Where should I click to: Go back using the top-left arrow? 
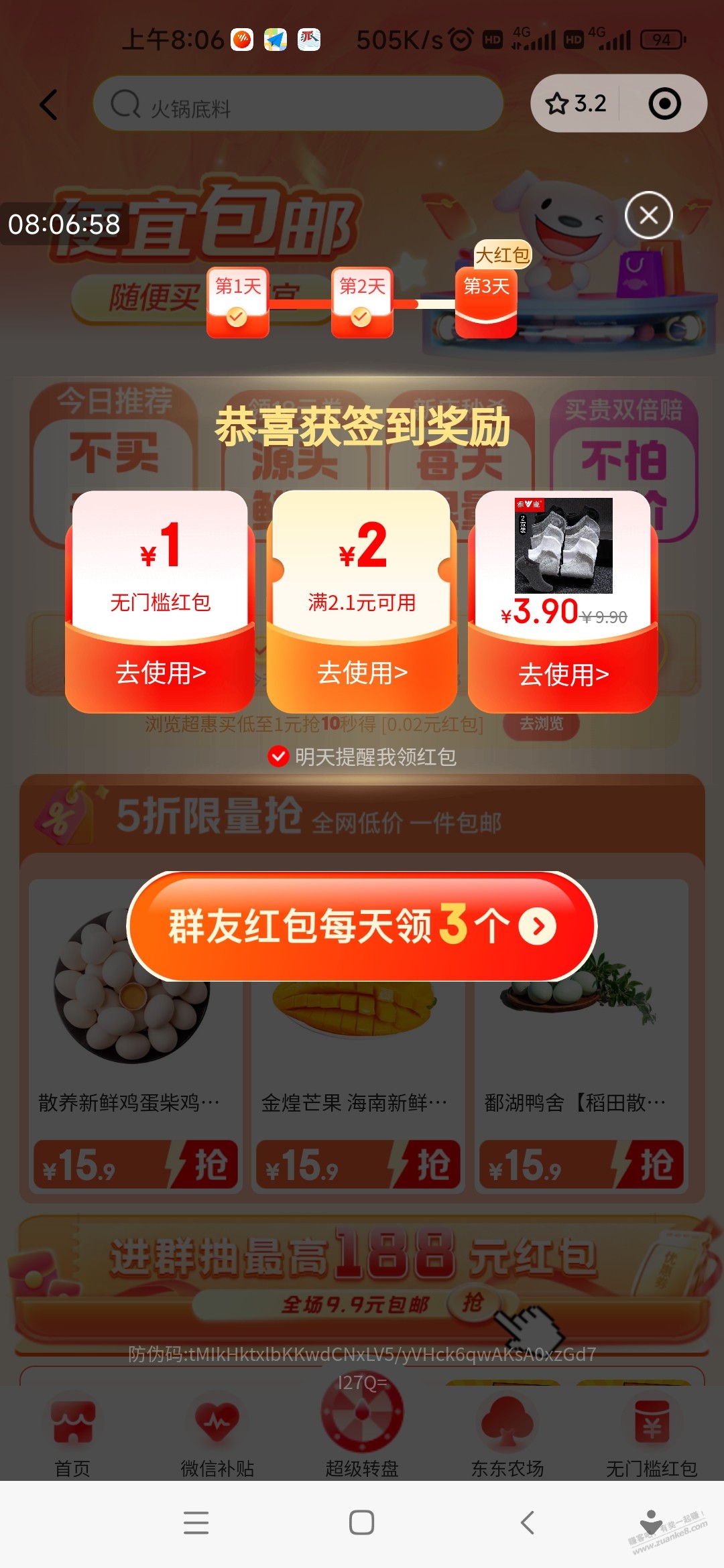(48, 105)
